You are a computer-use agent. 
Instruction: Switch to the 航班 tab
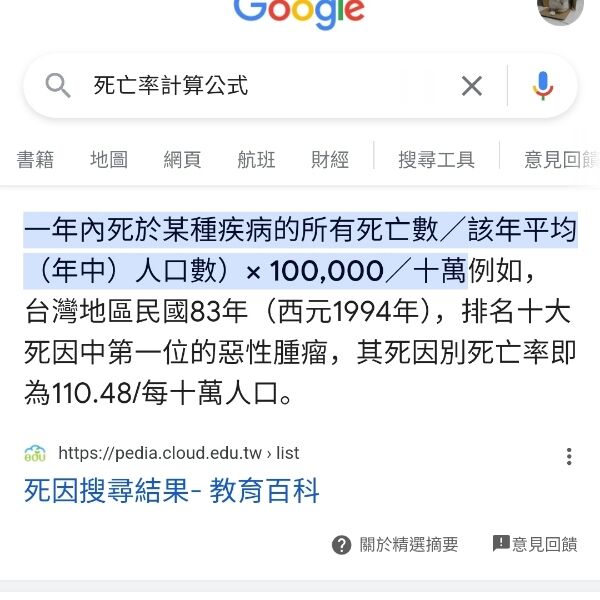(256, 159)
